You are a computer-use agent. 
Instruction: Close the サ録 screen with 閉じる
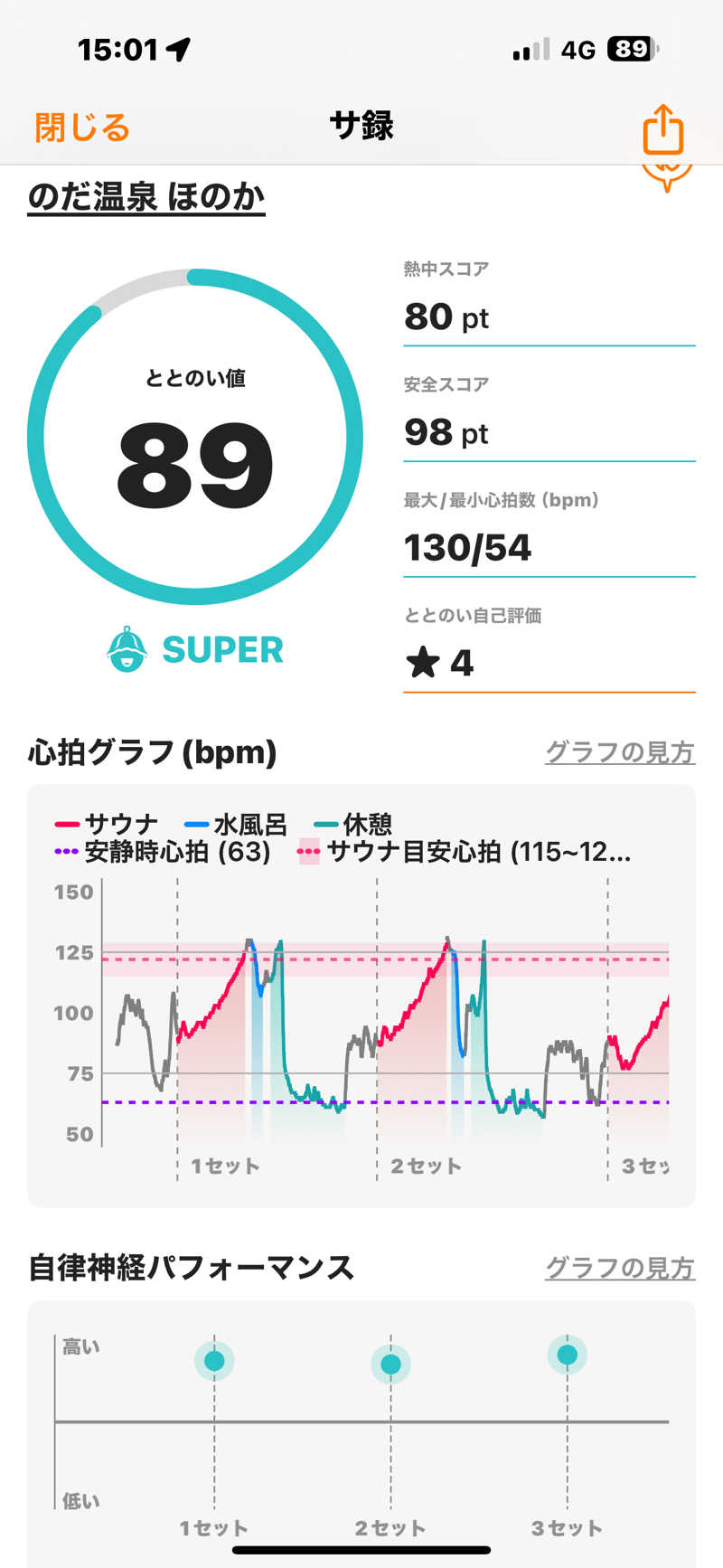pos(82,128)
